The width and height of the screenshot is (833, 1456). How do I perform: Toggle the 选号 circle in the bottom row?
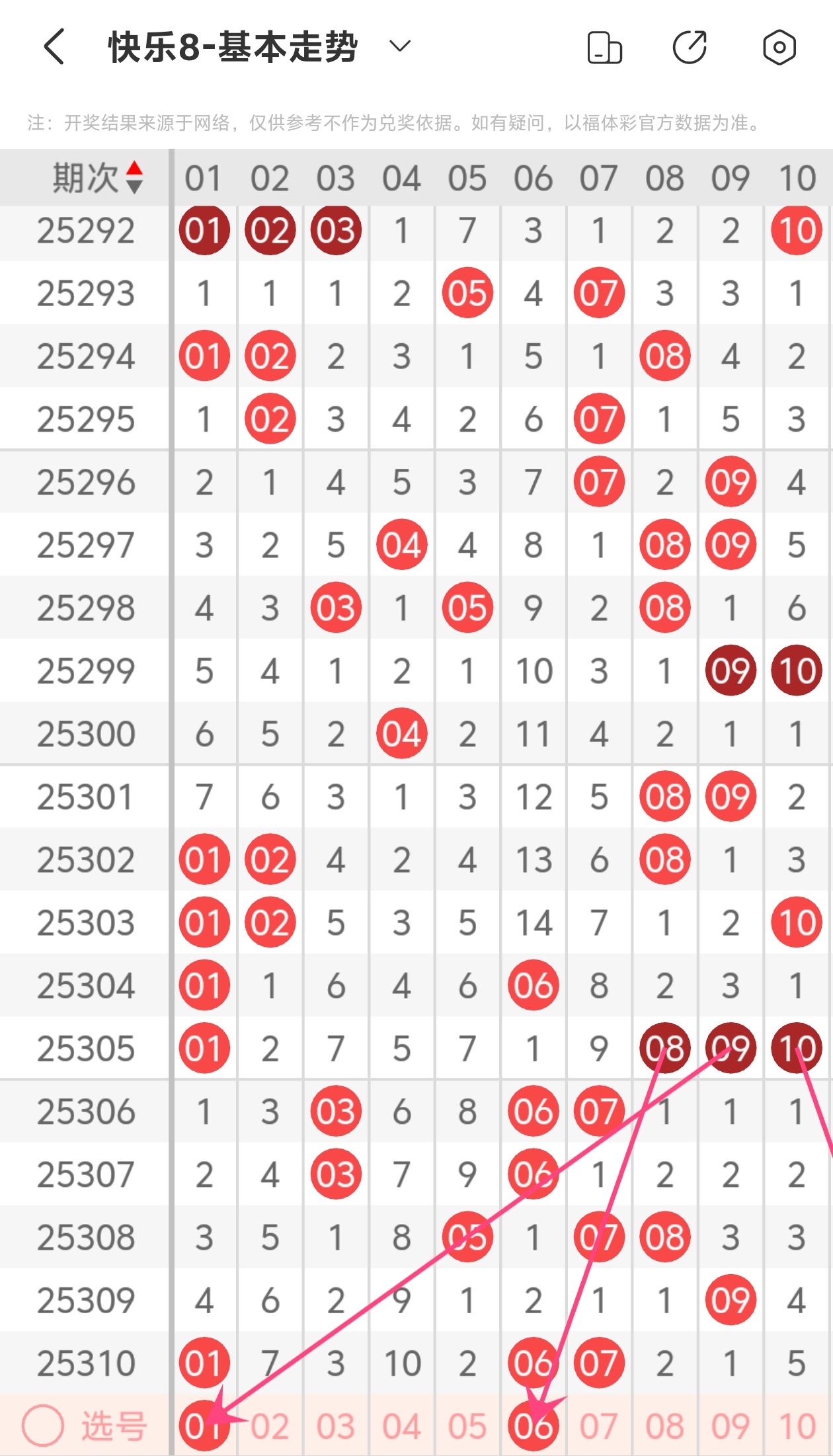(x=43, y=1426)
